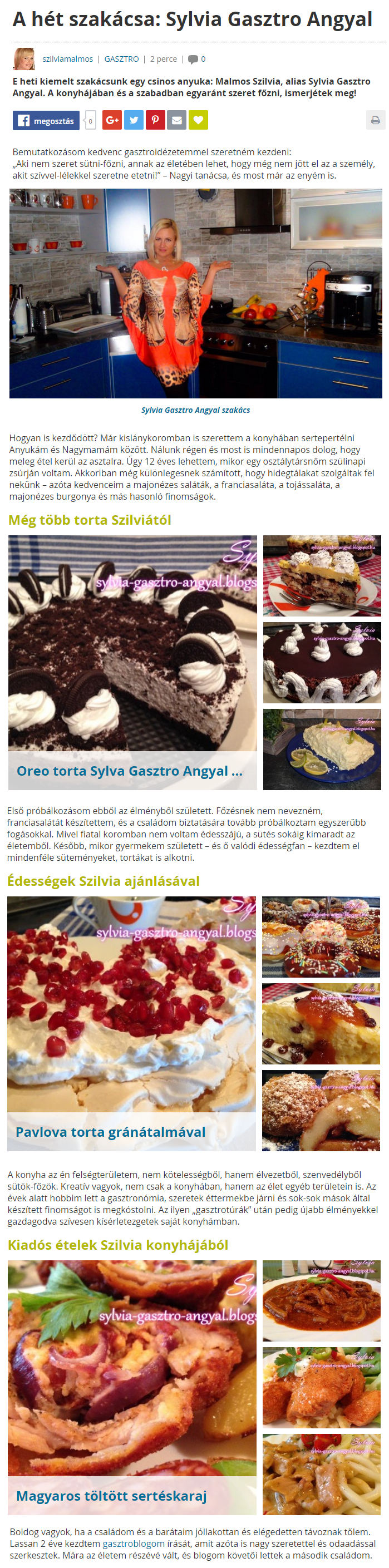Print the article with the printer icon
This screenshot has width=389, height=1568.
tap(375, 120)
